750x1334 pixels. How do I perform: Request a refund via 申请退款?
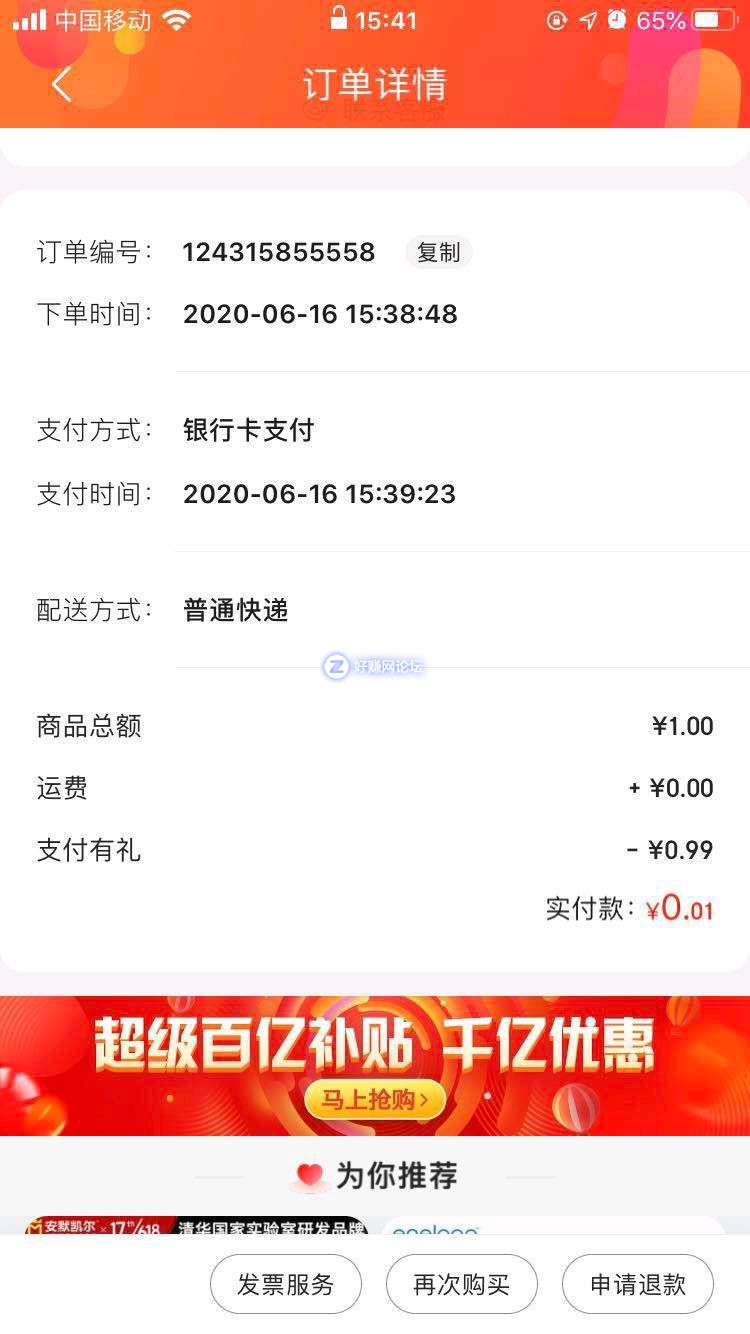[x=637, y=1284]
